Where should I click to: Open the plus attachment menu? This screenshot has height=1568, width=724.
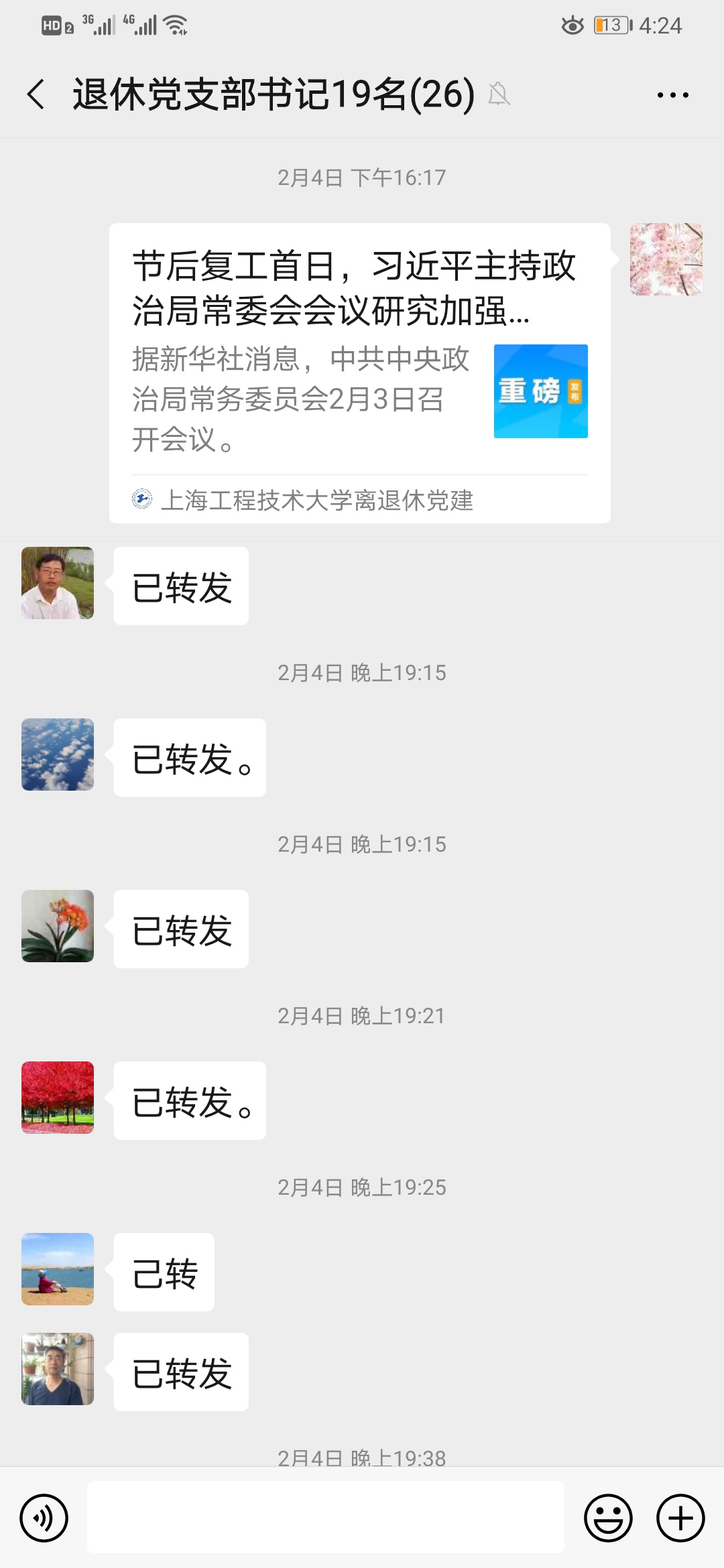[680, 1518]
